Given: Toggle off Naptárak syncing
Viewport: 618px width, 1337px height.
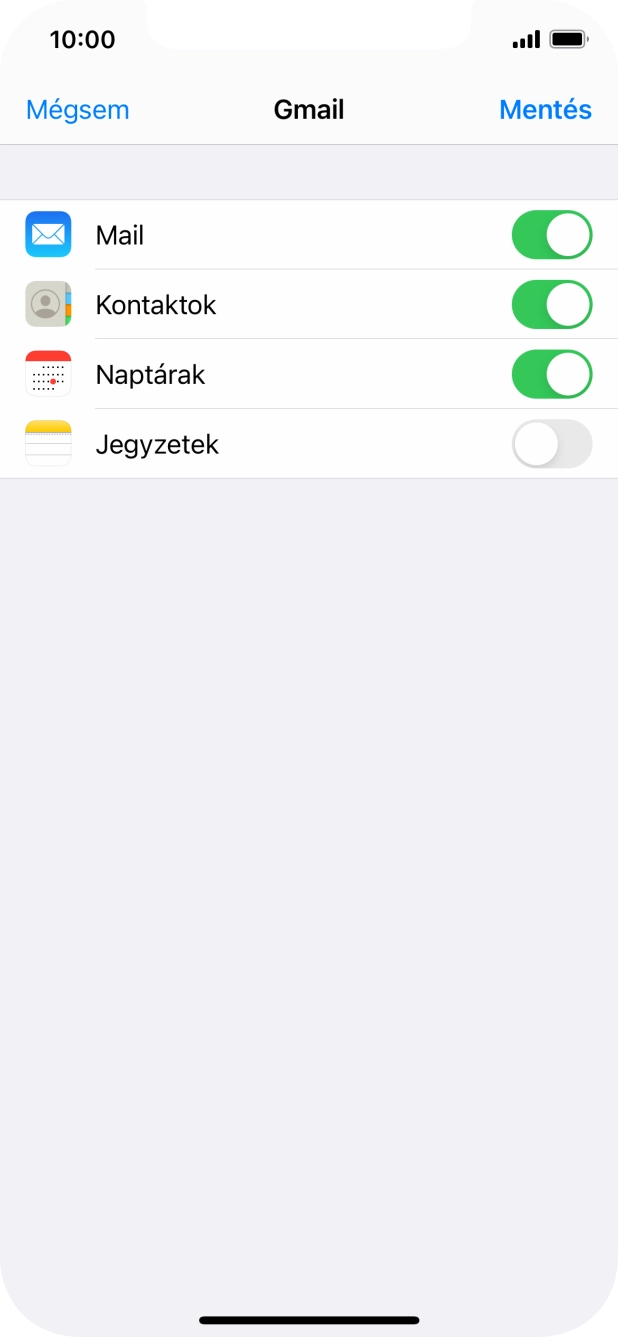Looking at the screenshot, I should coord(551,375).
